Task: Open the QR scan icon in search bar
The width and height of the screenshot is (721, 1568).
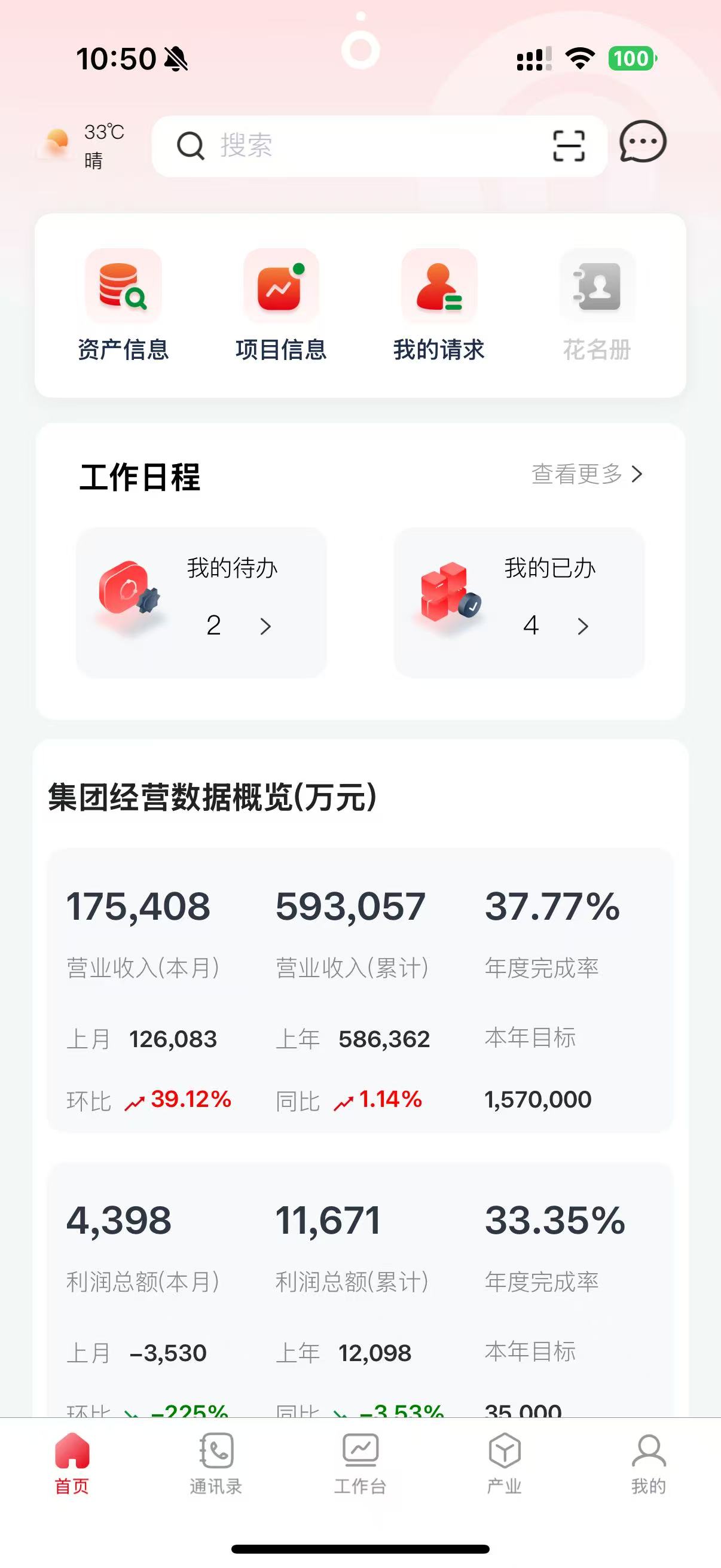Action: (569, 146)
